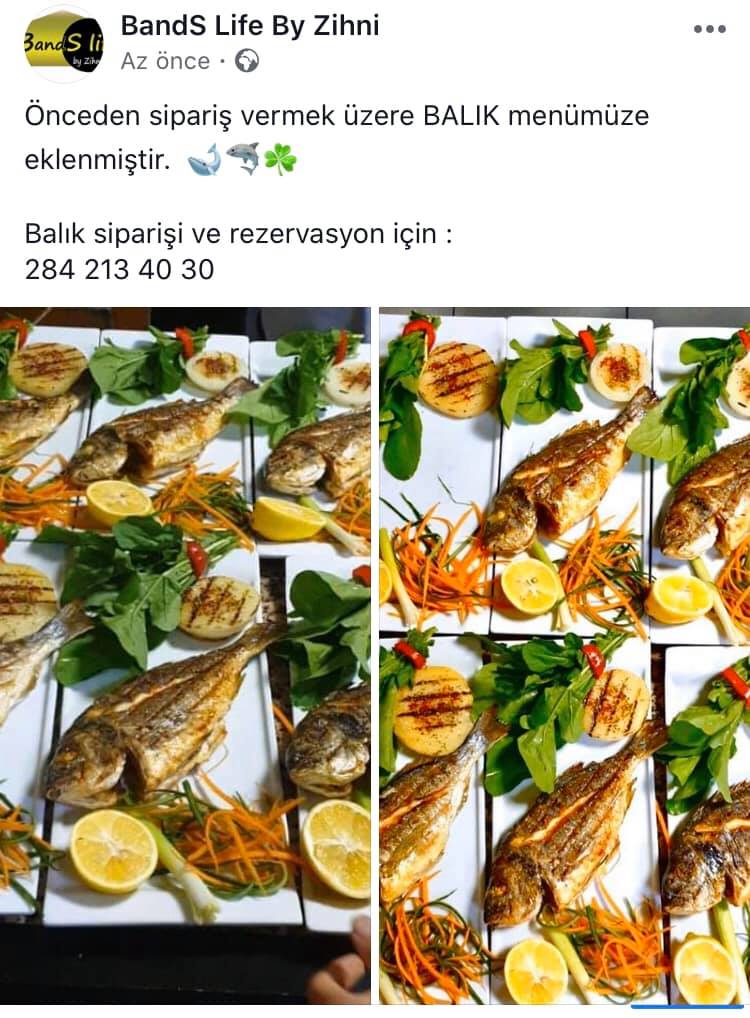Image resolution: width=750 pixels, height=1018 pixels.
Task: Open the three-dot post options menu
Action: point(709,29)
